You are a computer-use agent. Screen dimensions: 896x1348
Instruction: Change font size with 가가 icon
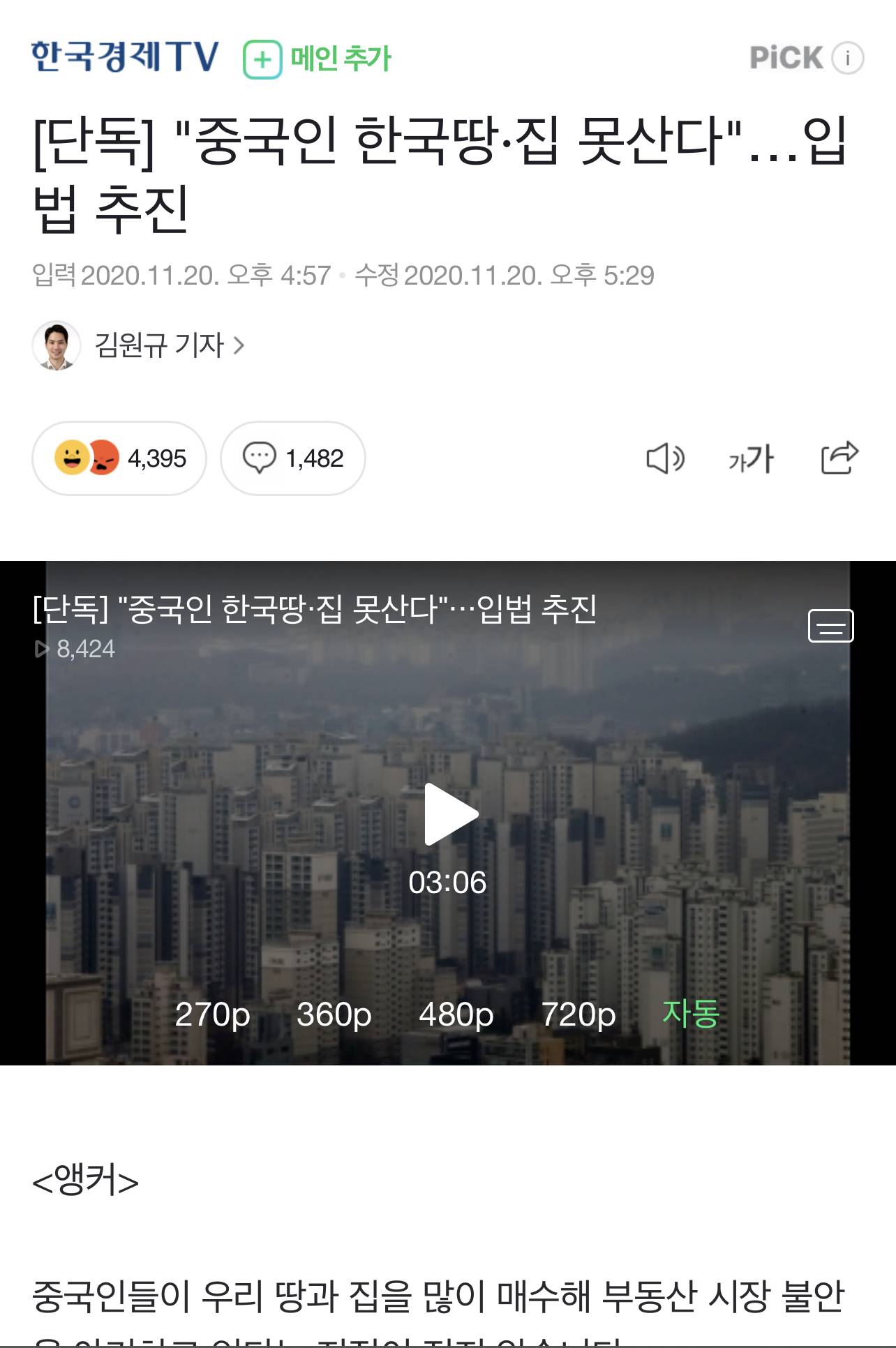(x=751, y=458)
